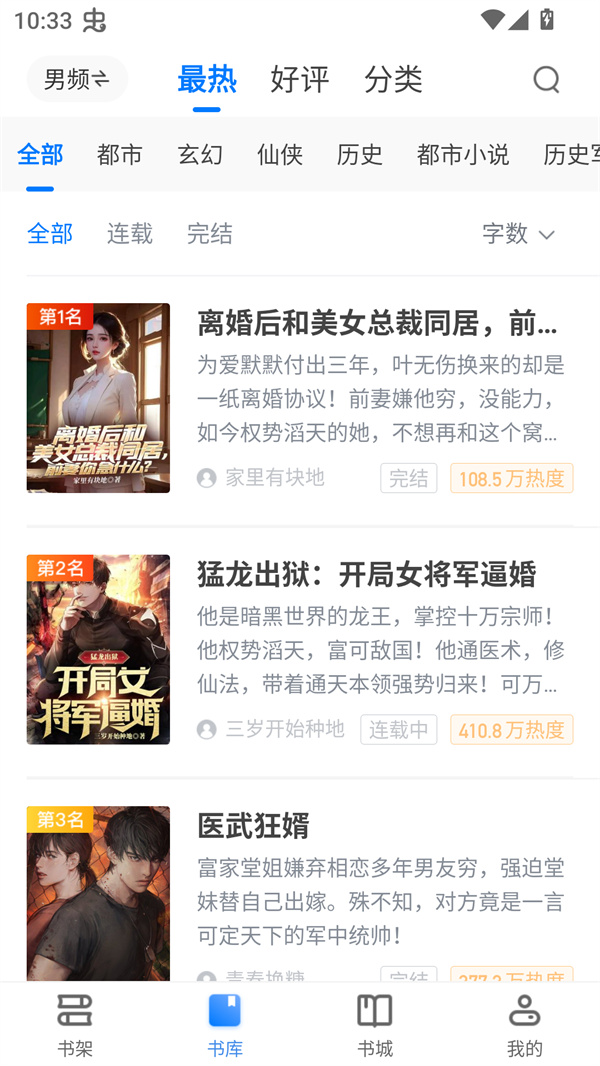This screenshot has width=600, height=1066.
Task: Switch the 男频 channel selector
Action: click(77, 80)
